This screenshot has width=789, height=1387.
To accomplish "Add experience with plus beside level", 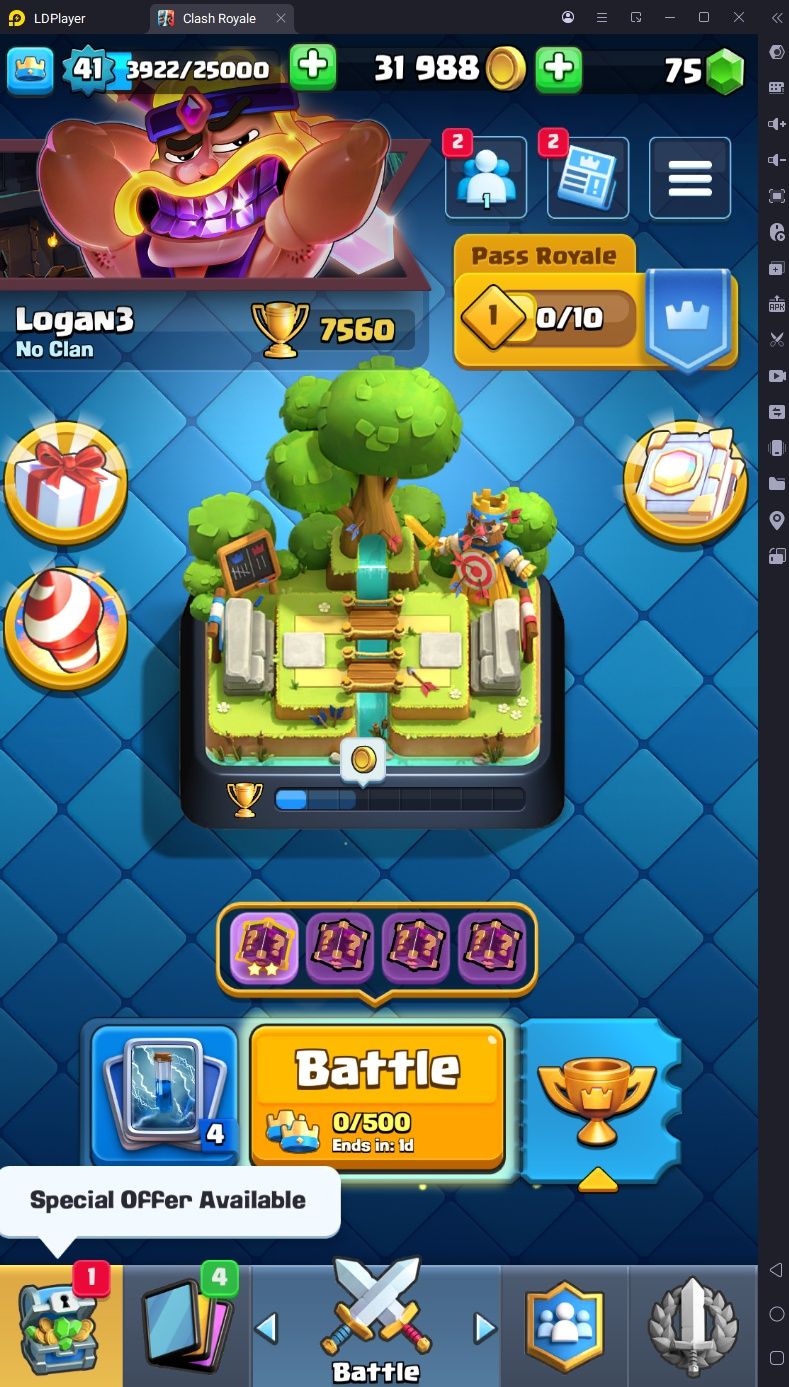I will [312, 67].
